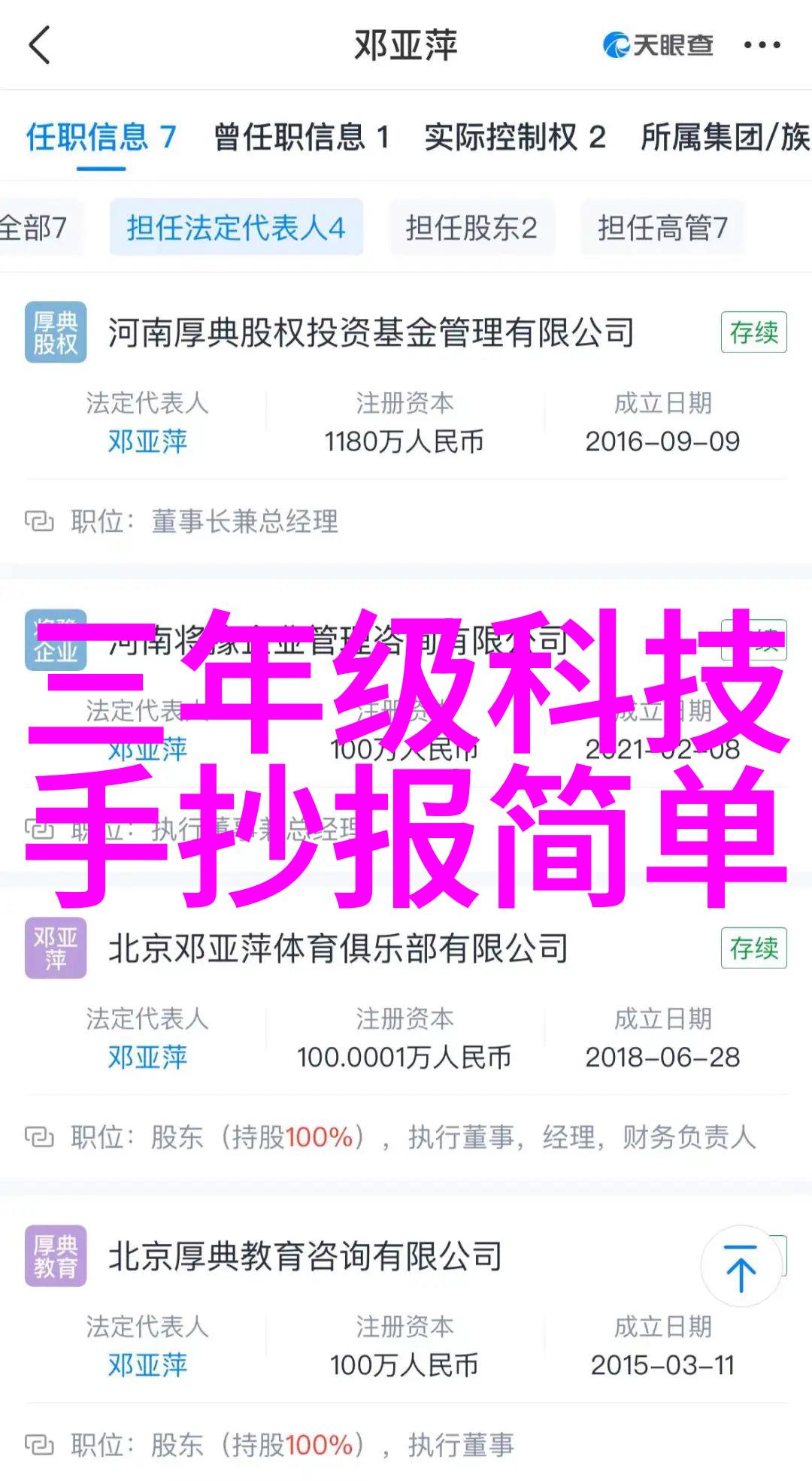The height and width of the screenshot is (1481, 812).
Task: Switch to the 实际控制权 2 tab
Action: [x=514, y=138]
